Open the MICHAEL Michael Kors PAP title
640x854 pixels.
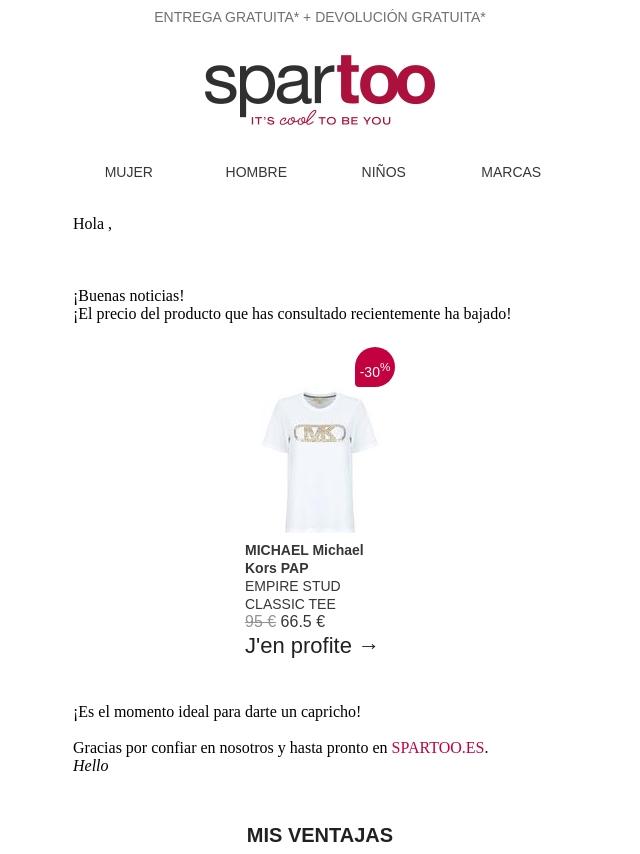click(304, 559)
